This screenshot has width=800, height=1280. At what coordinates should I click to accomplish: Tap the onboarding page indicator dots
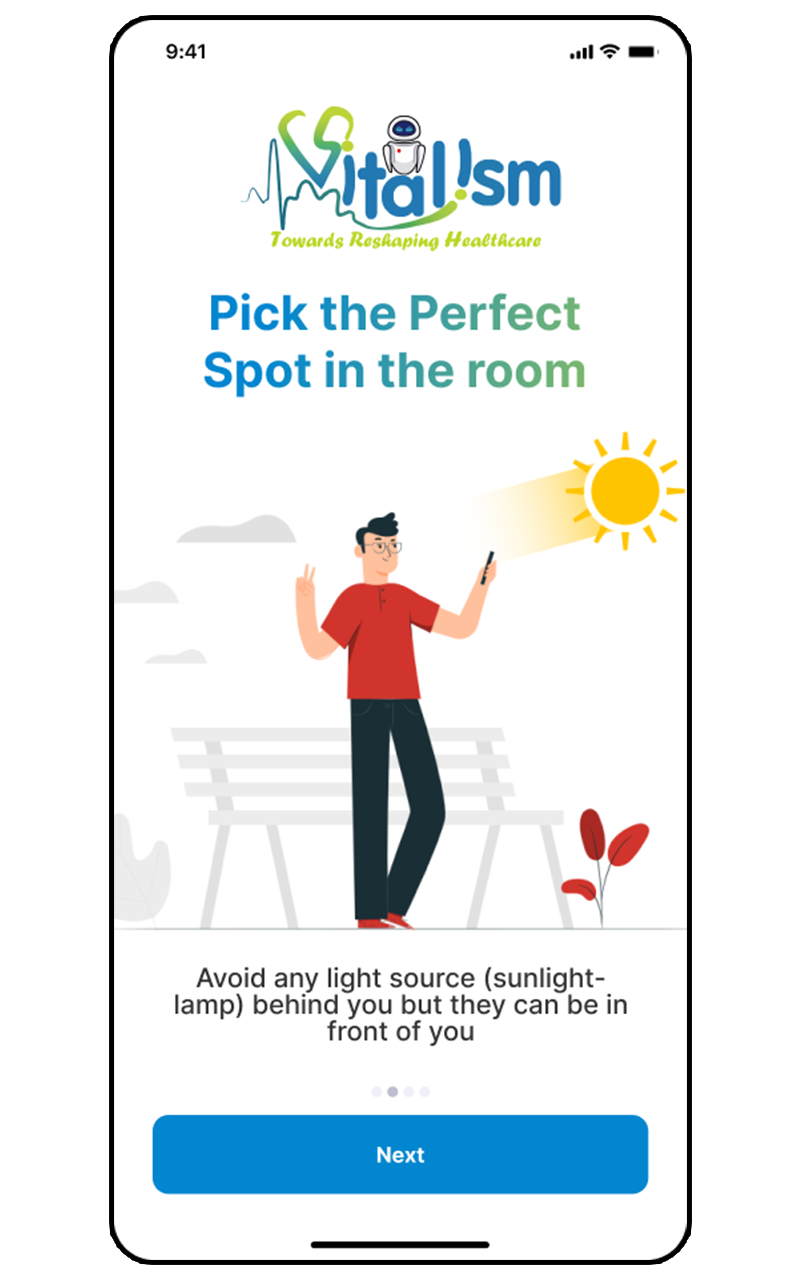tap(400, 1091)
